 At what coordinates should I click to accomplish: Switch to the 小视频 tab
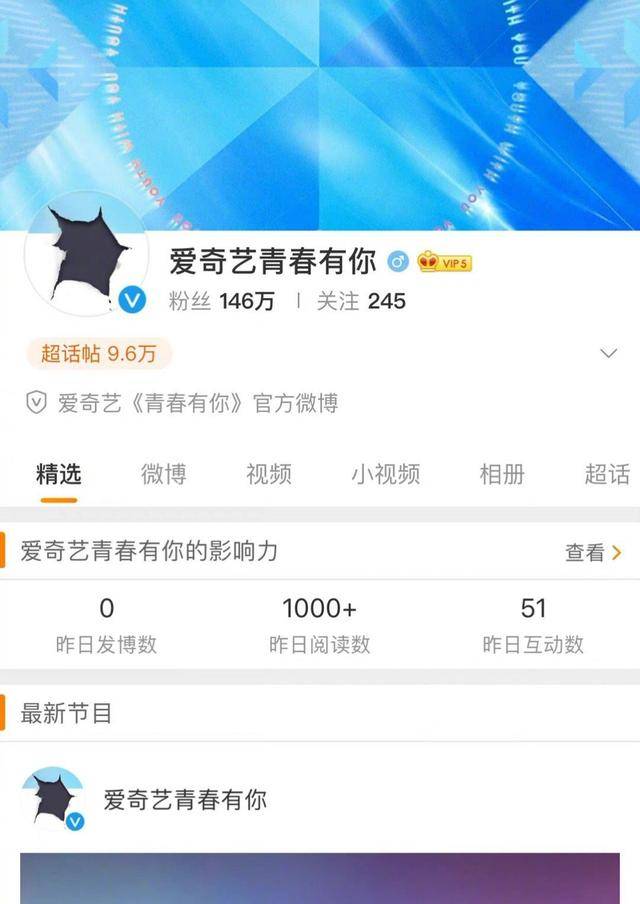[385, 474]
